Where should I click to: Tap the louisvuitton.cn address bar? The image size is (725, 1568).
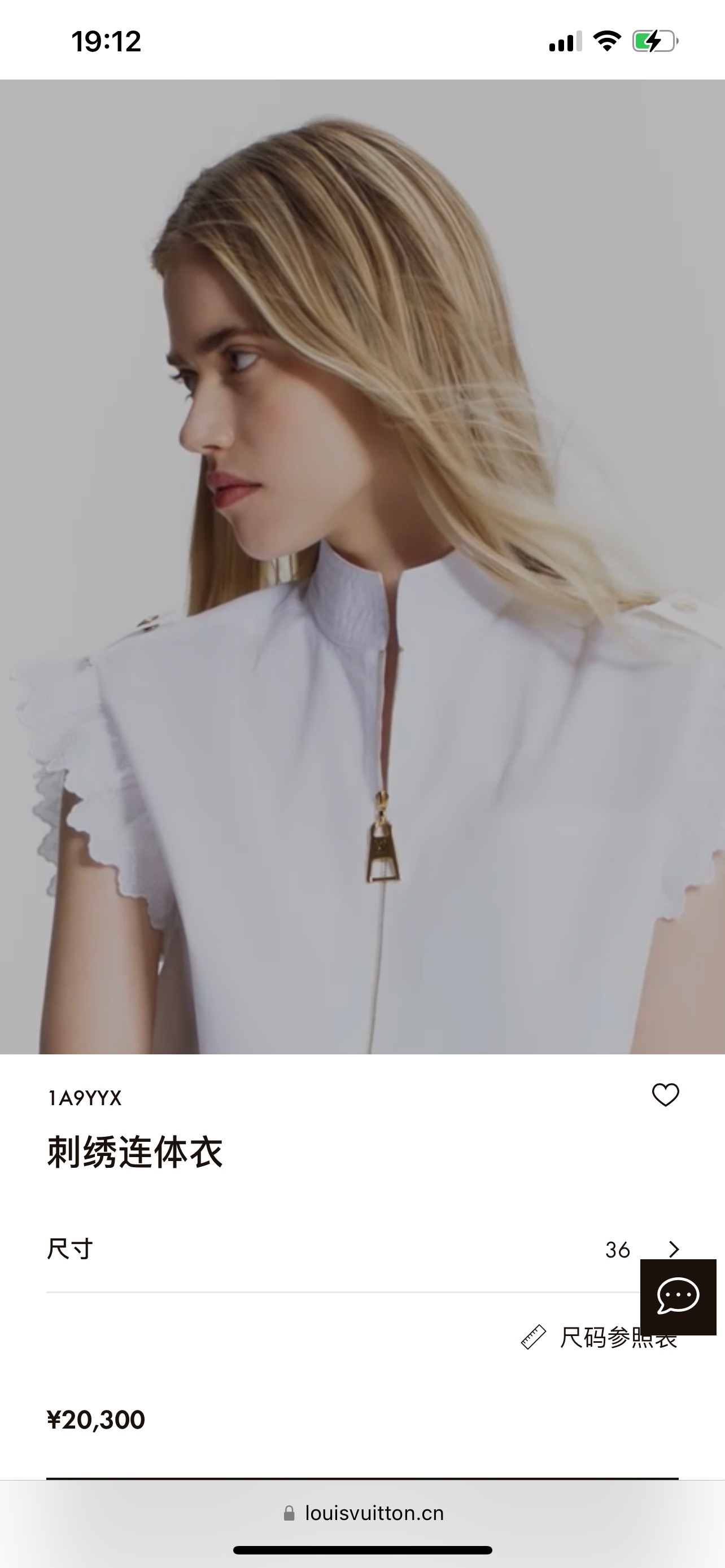tap(364, 1513)
